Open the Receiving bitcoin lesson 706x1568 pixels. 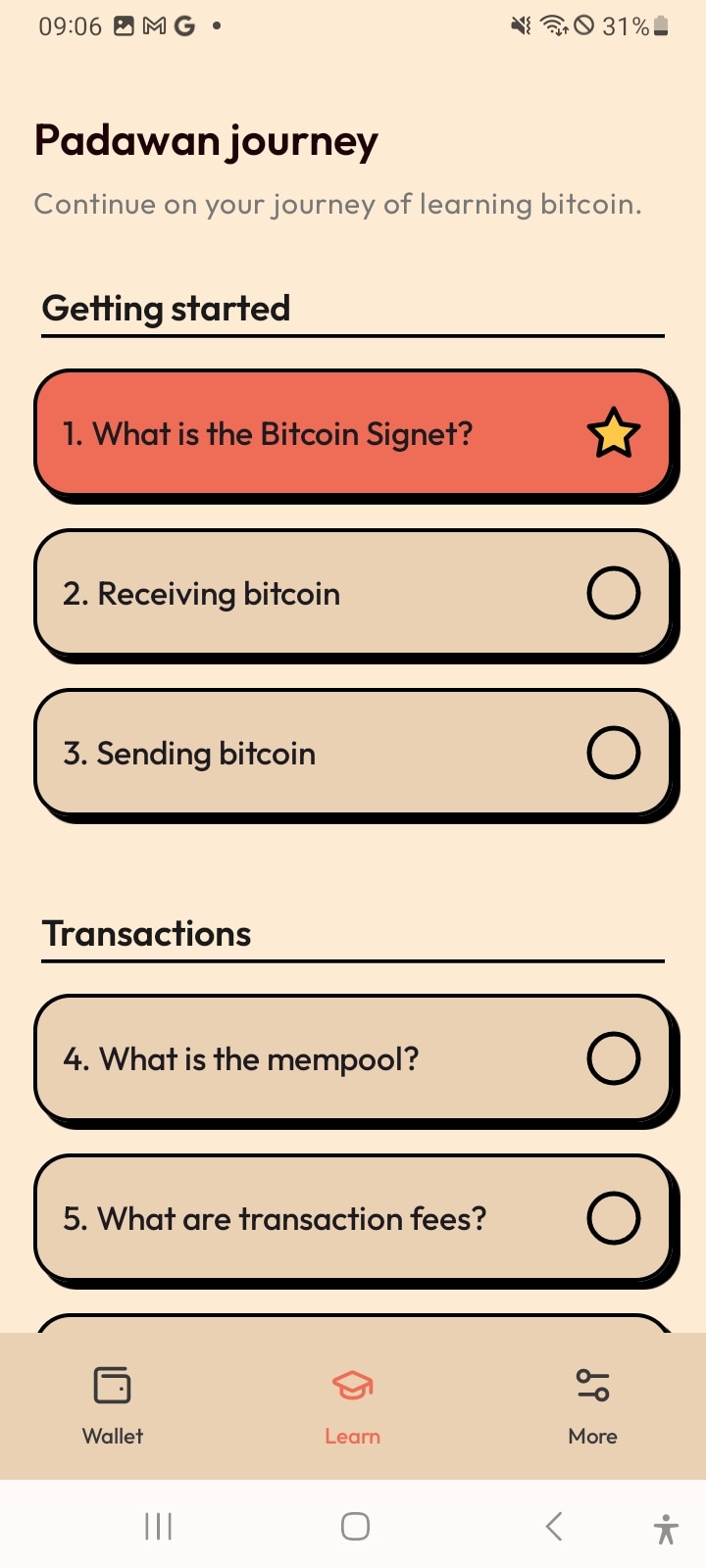point(353,593)
